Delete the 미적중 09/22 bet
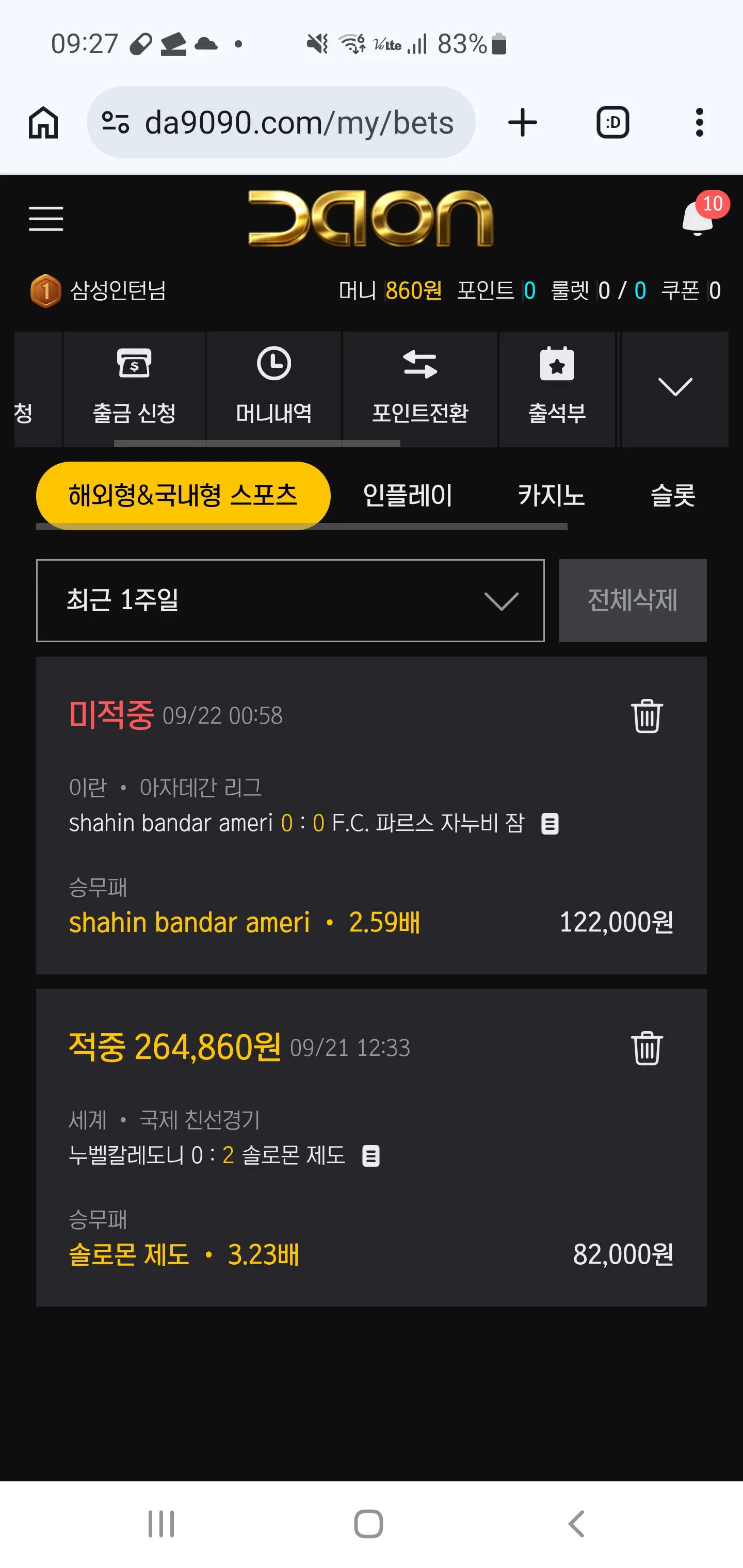743x1568 pixels. 646,716
